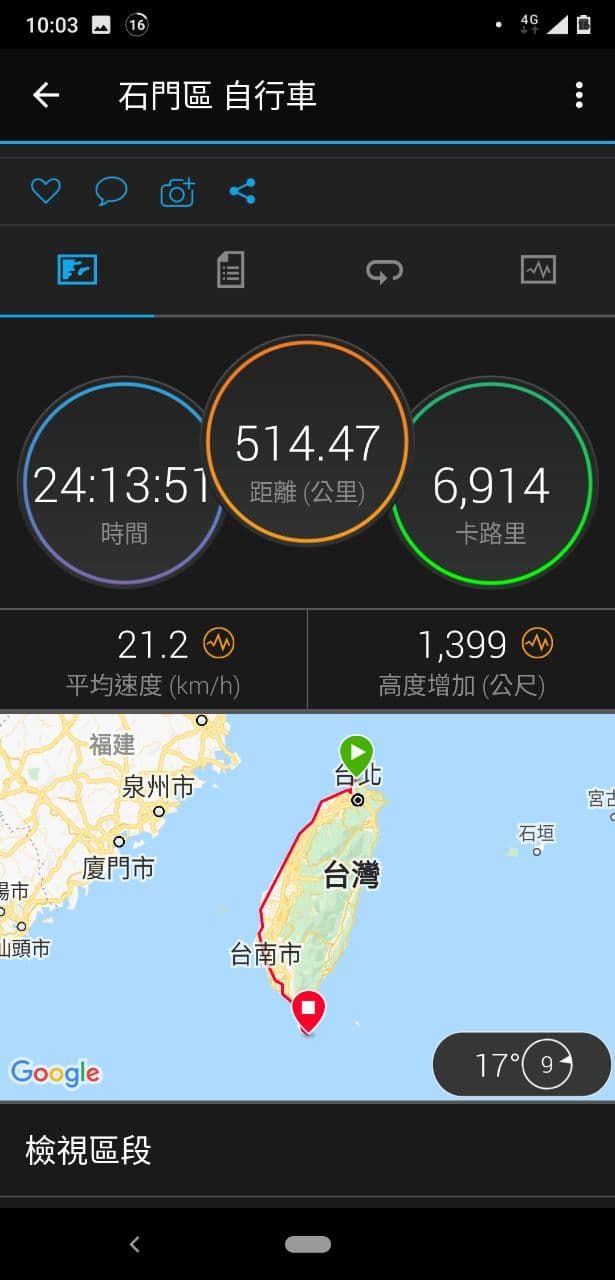Tap the system home pill
Viewport: 615px width, 1280px height.
click(307, 1244)
